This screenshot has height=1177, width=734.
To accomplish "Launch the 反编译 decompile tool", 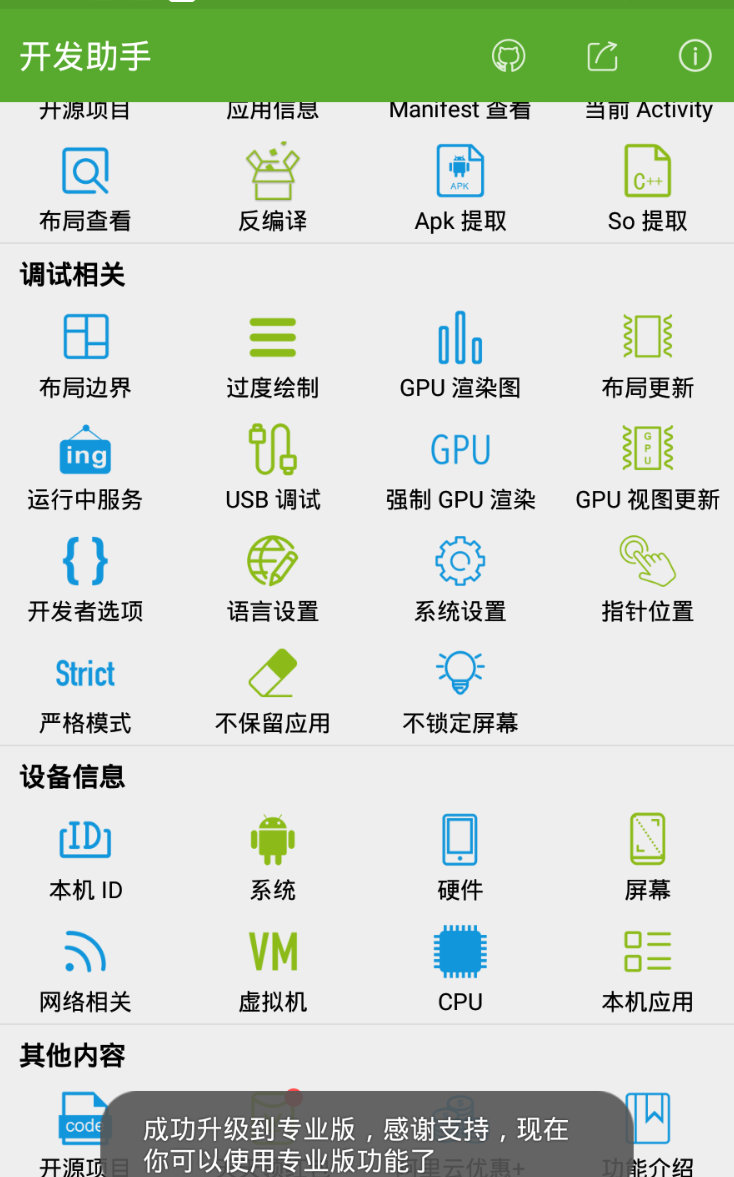I will point(272,185).
